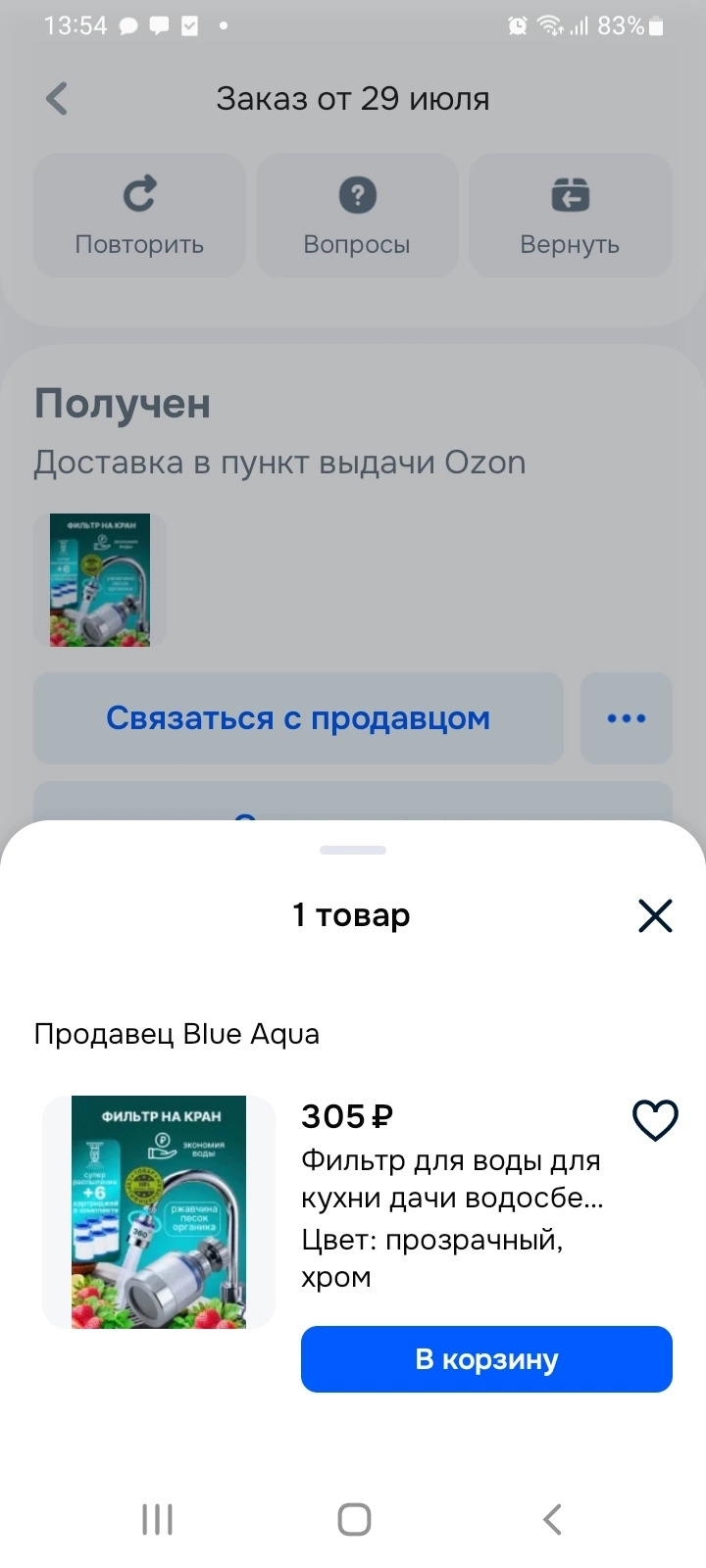Go back from the order page

[57, 99]
